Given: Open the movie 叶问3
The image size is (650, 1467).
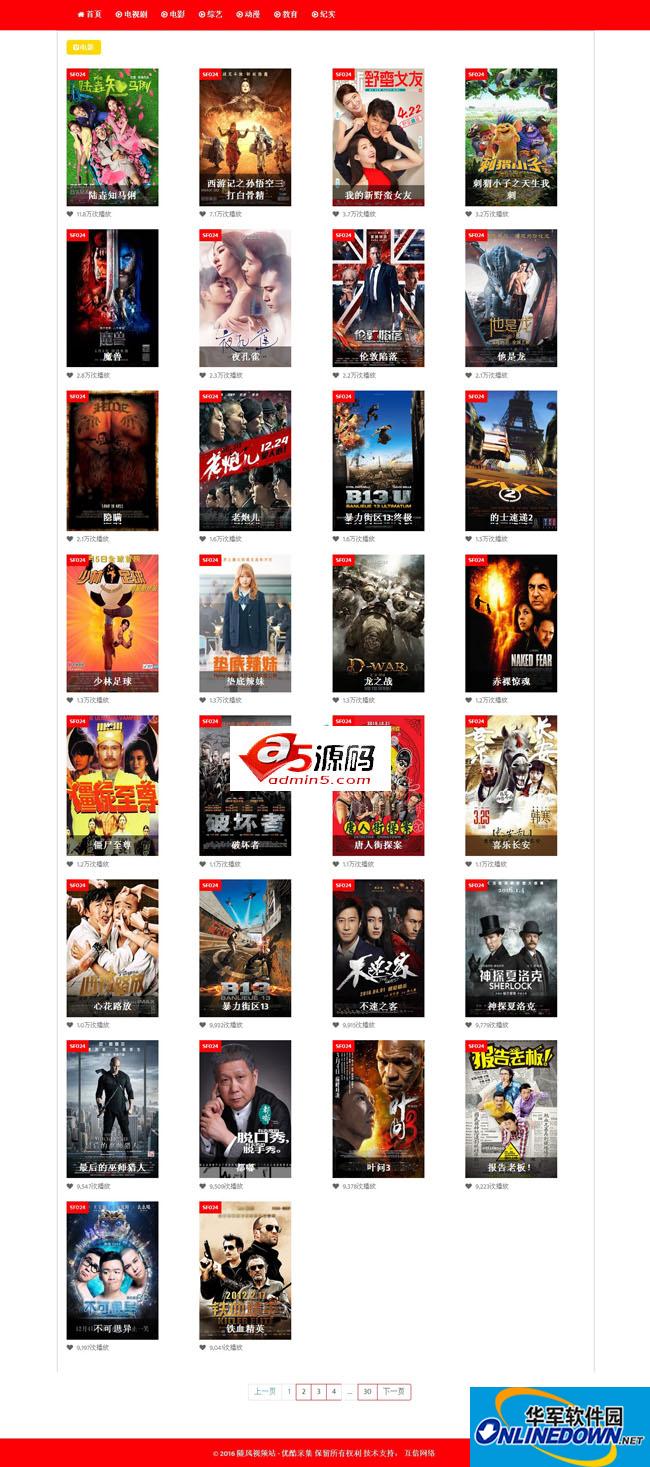Looking at the screenshot, I should (378, 1109).
